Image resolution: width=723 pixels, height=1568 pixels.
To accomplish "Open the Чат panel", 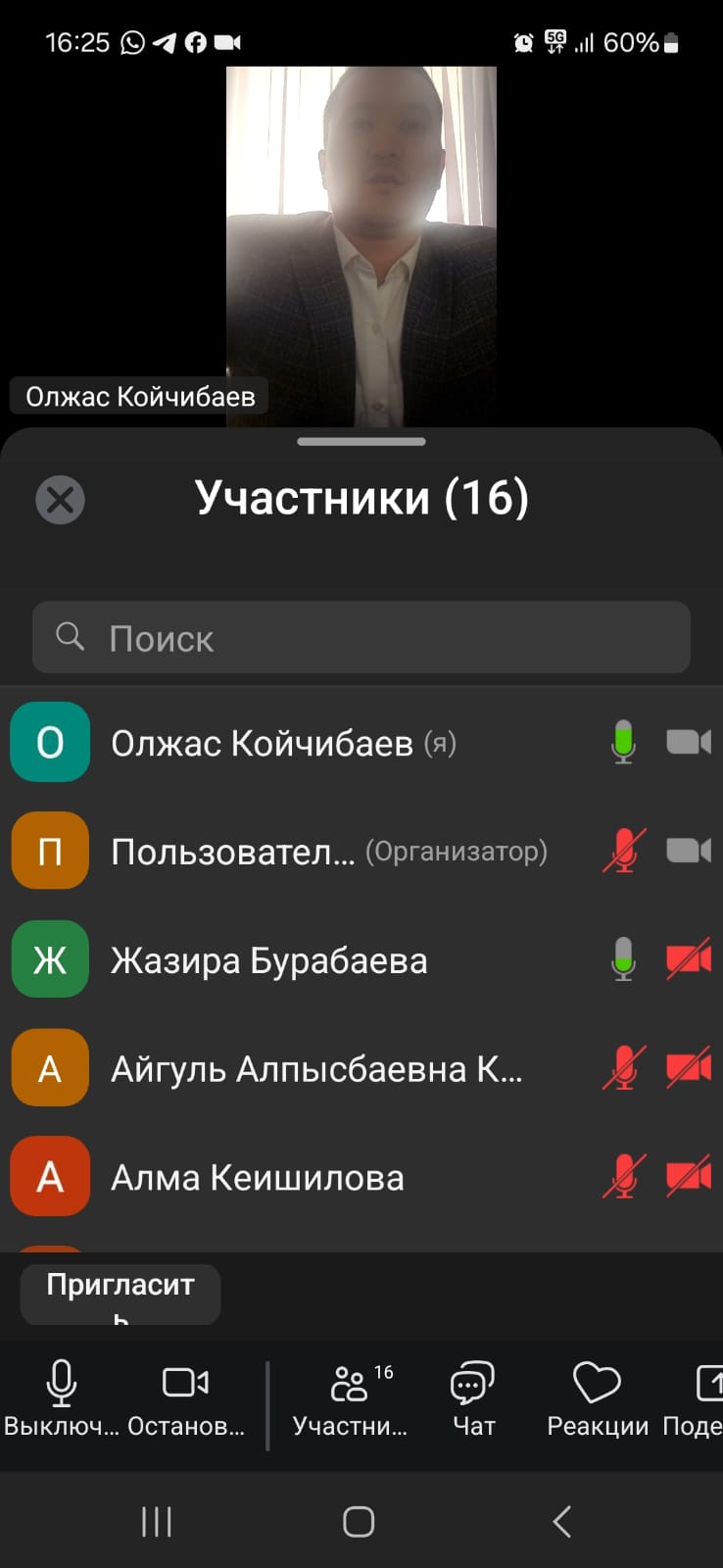I will (x=473, y=1396).
